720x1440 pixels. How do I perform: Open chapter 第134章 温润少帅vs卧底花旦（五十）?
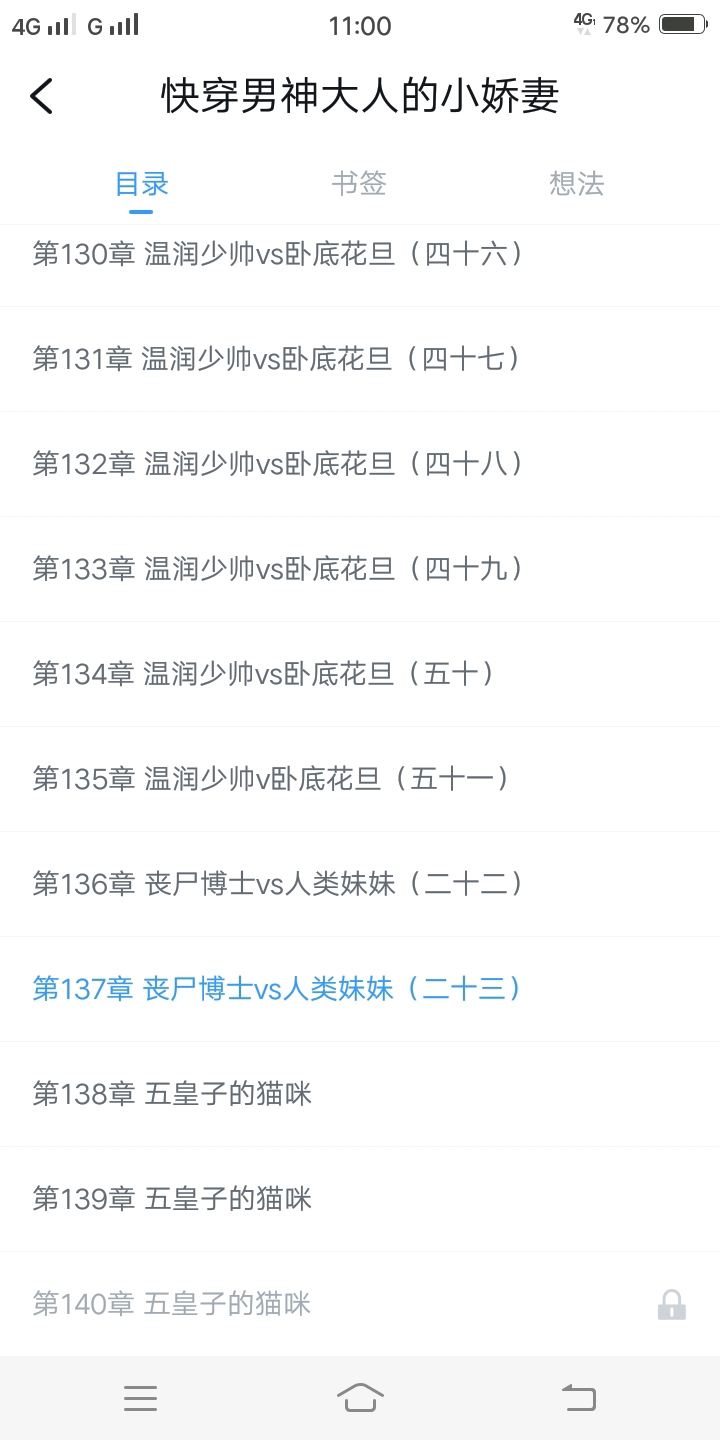(360, 674)
